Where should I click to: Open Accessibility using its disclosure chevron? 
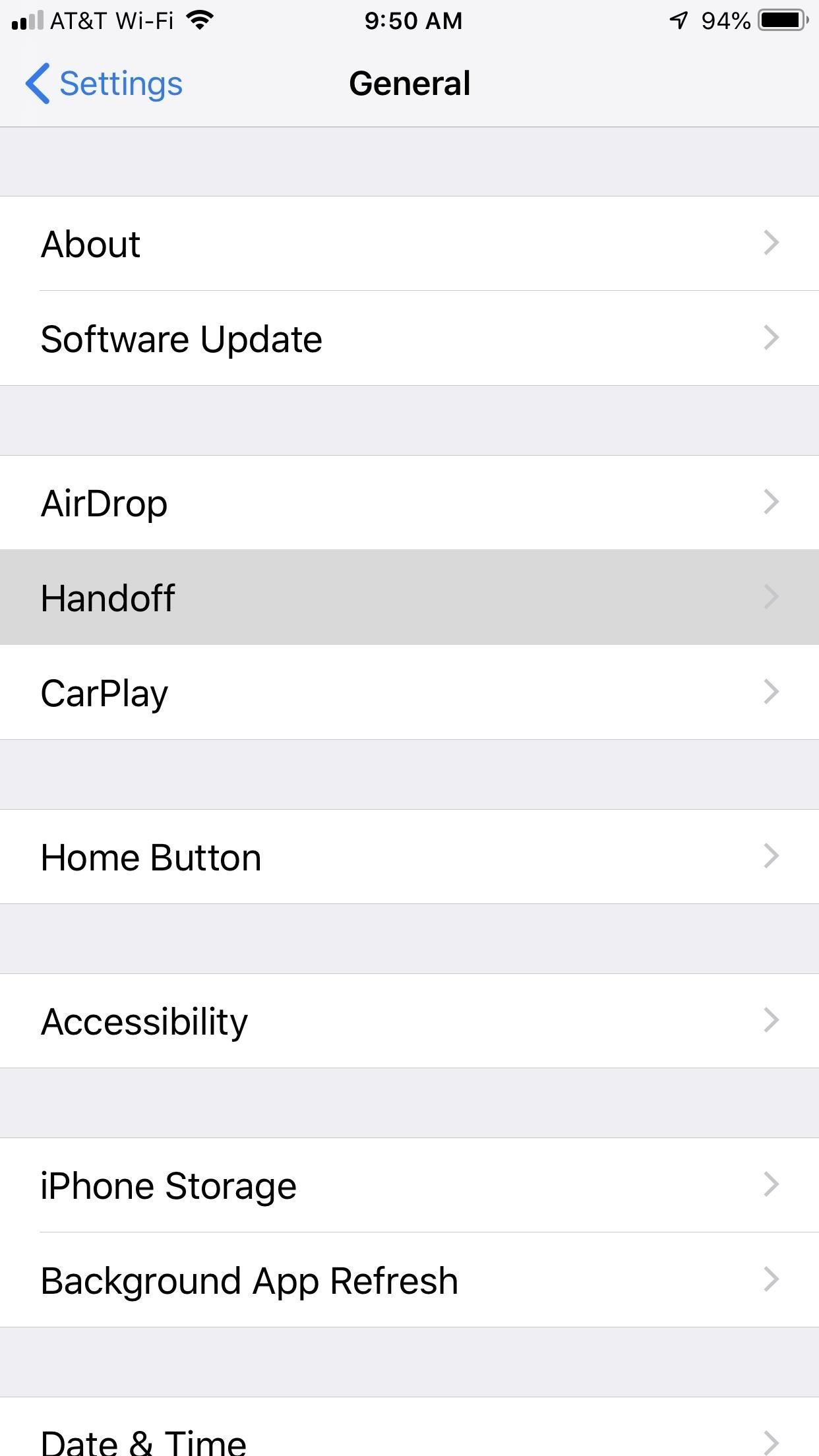pos(772,1021)
